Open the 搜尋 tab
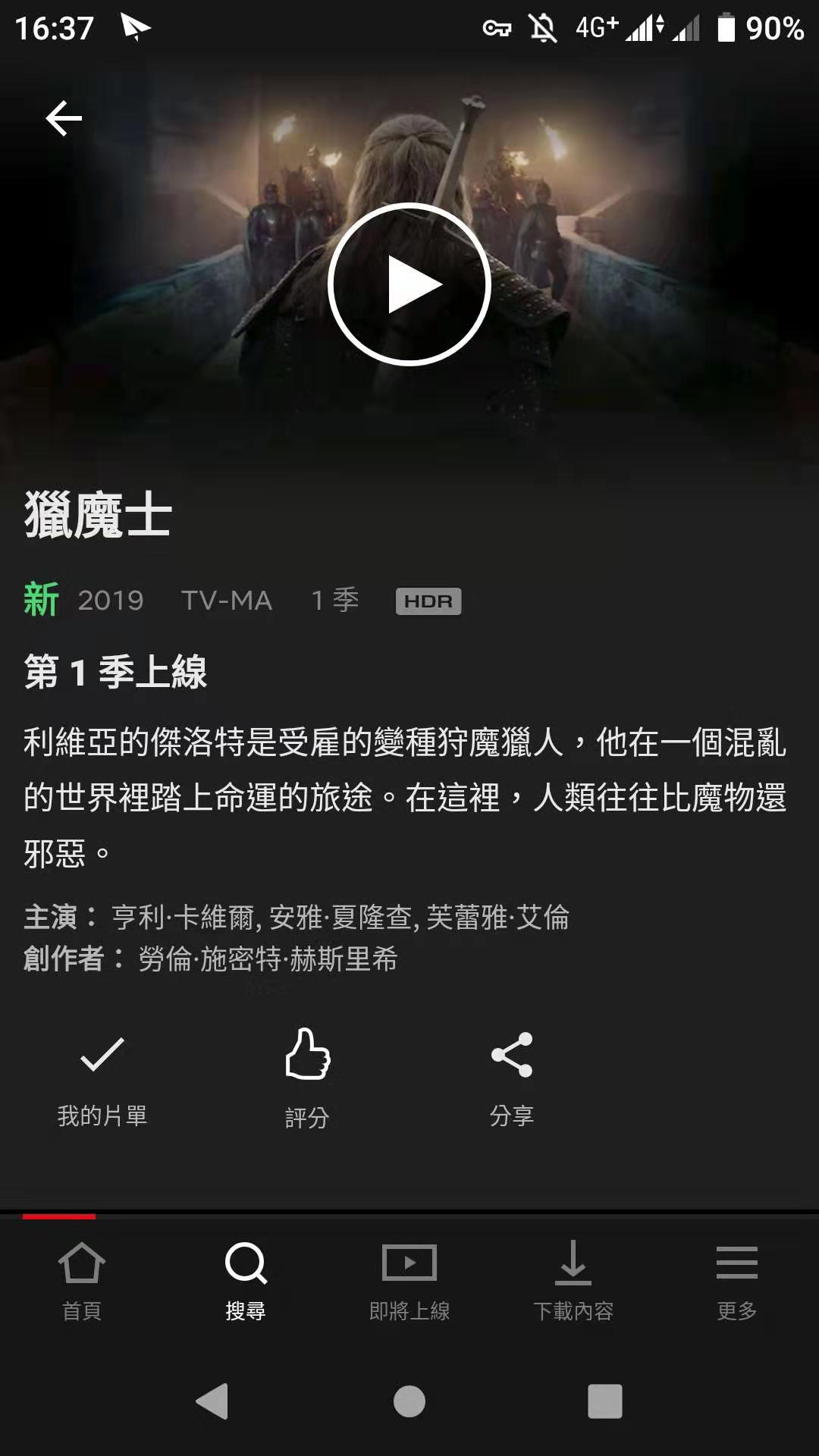This screenshot has height=1456, width=819. click(246, 1282)
